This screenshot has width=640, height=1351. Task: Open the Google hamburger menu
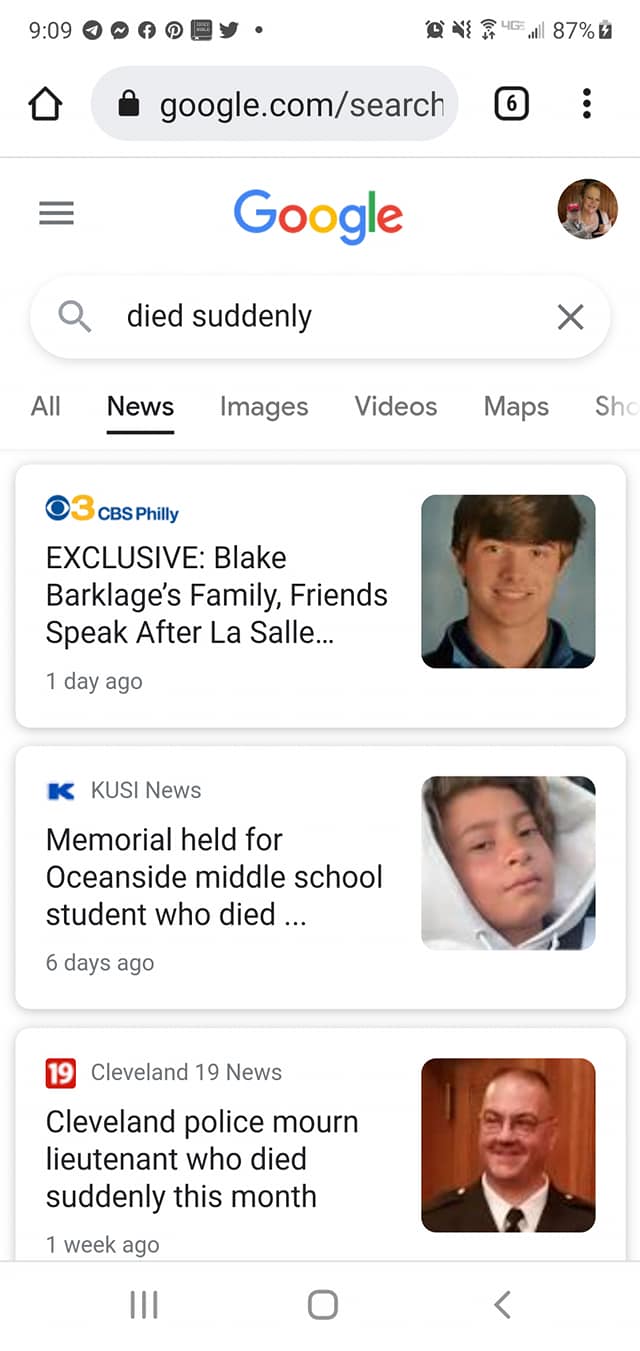pos(56,213)
